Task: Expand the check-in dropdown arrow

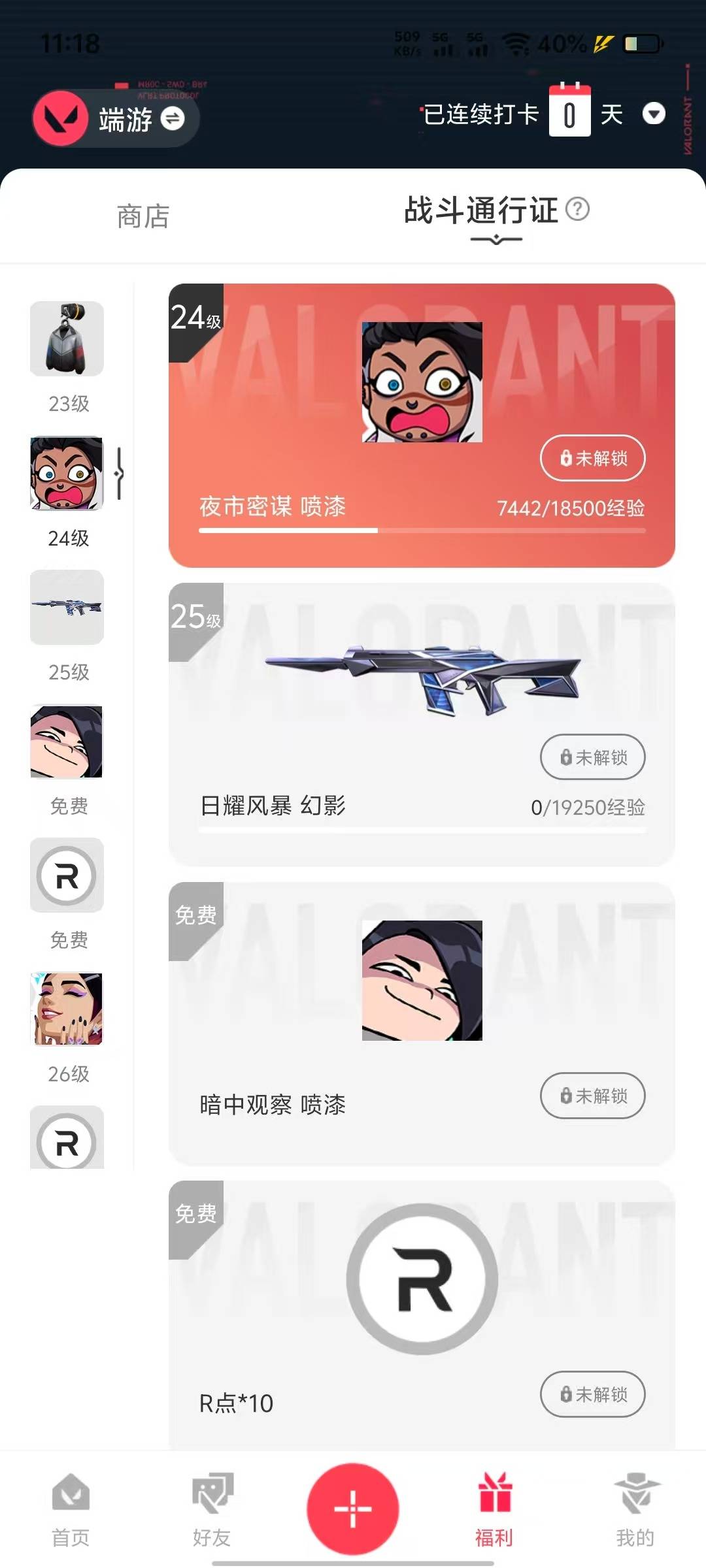Action: 654,114
